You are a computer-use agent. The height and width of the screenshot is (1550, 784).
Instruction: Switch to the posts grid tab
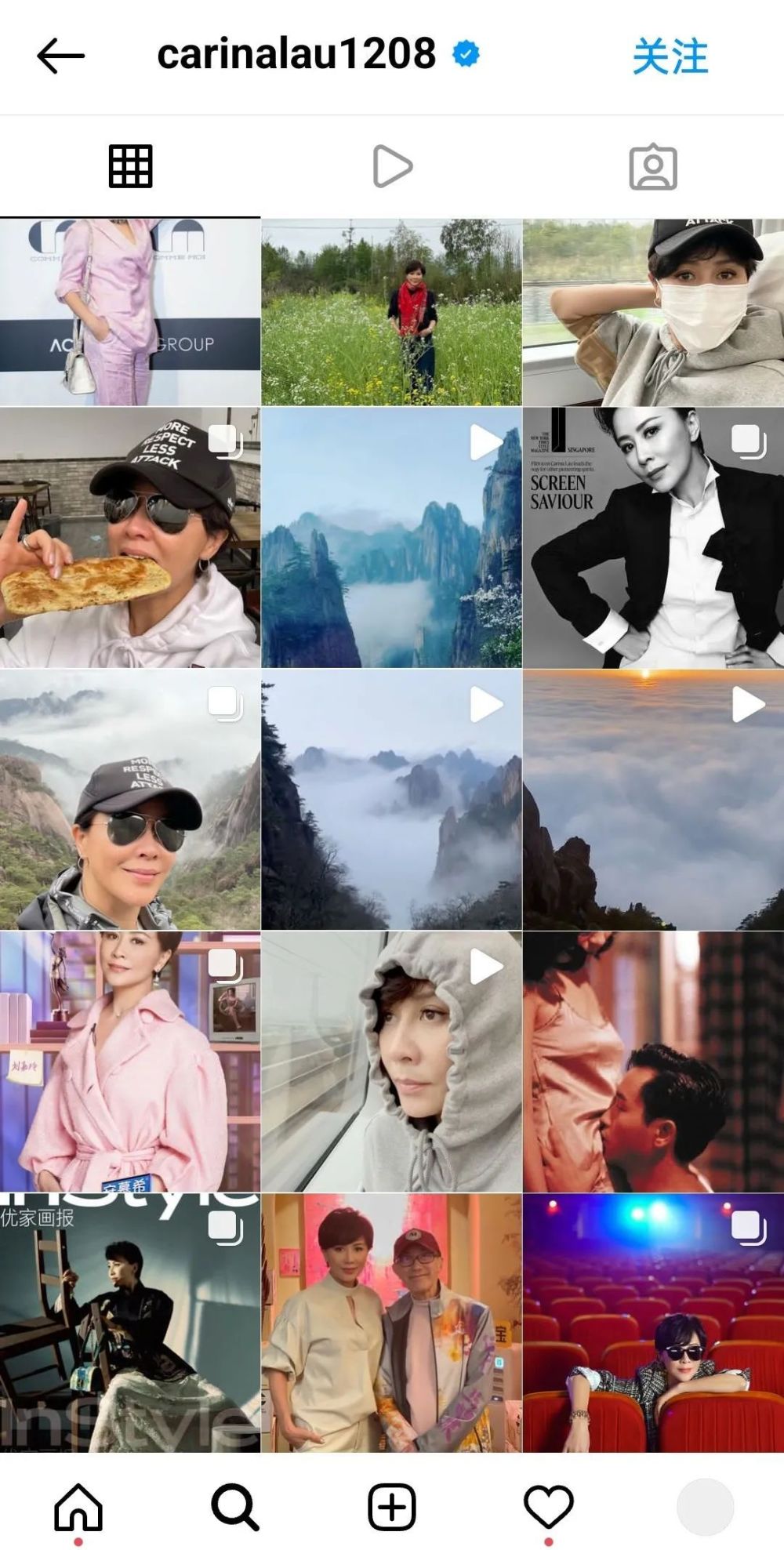point(130,166)
